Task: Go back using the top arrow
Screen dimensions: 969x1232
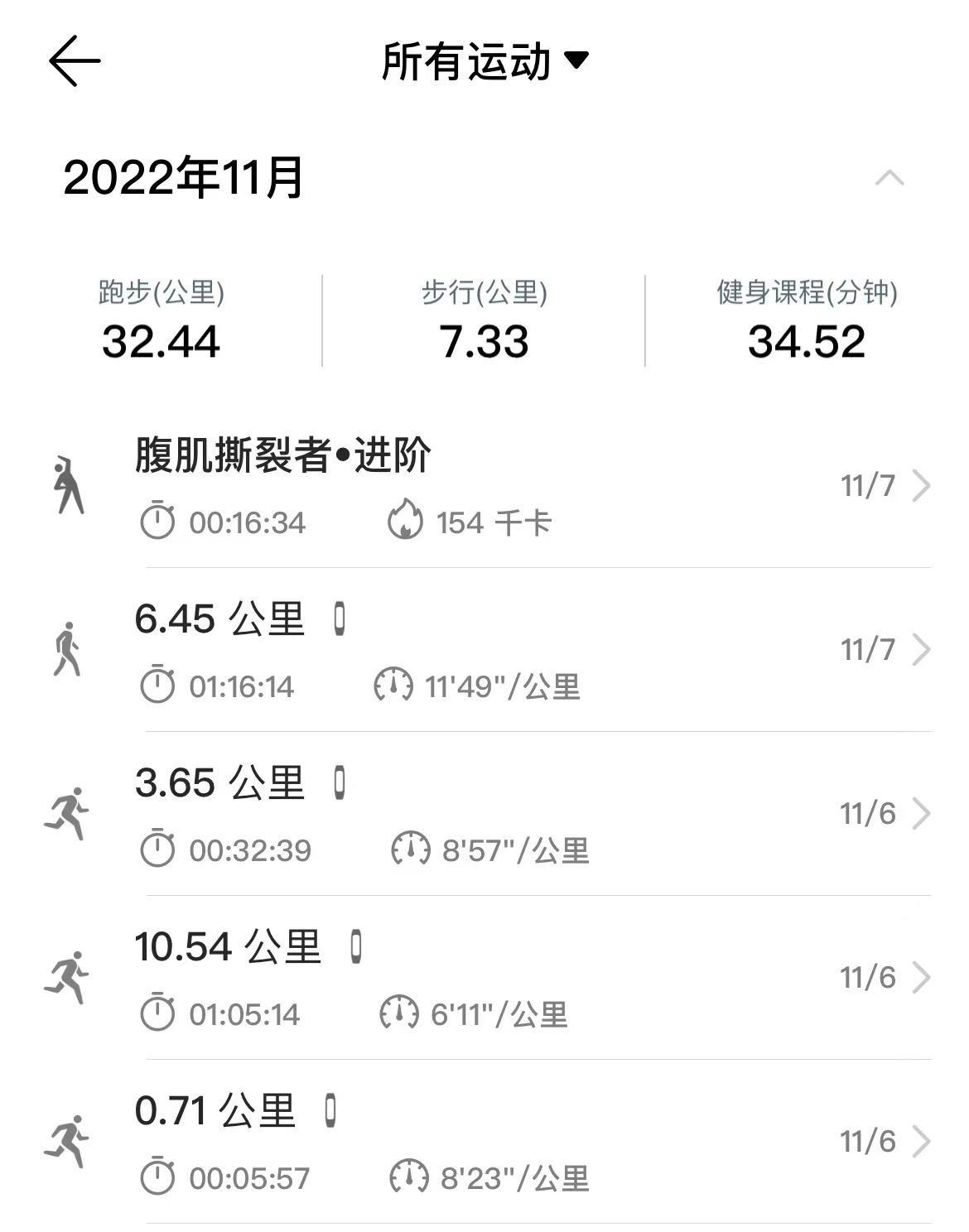Action: [x=75, y=61]
